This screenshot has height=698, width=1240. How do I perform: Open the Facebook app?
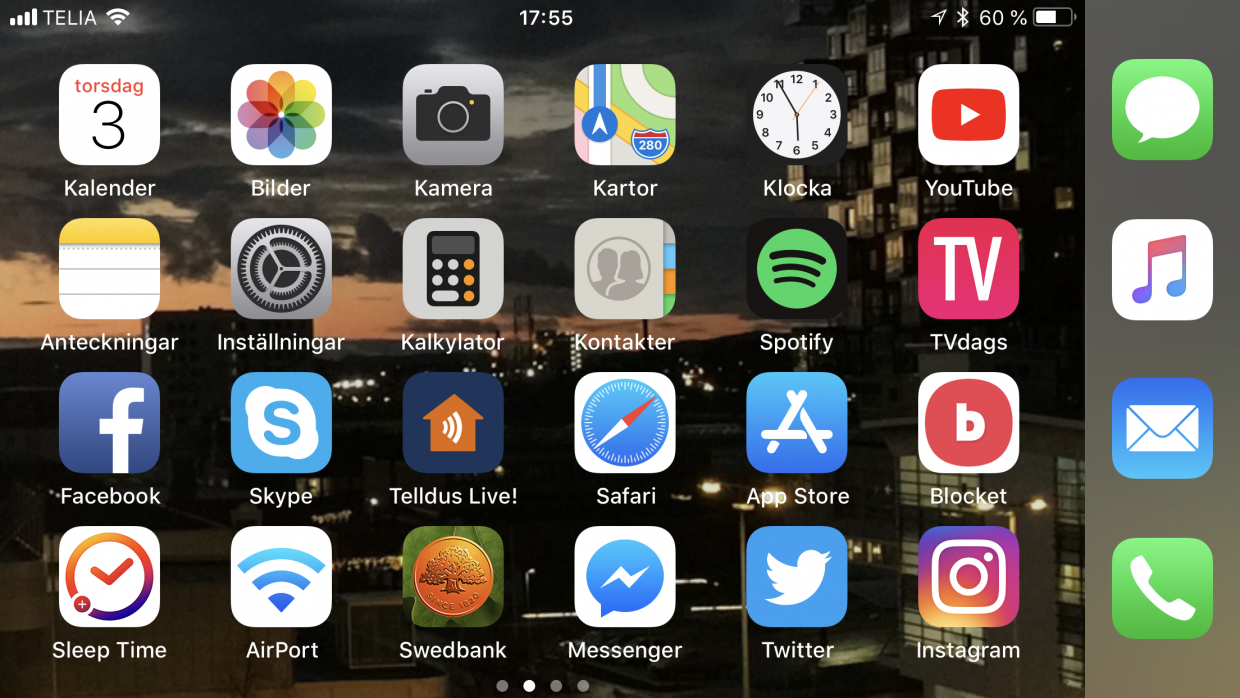click(109, 423)
